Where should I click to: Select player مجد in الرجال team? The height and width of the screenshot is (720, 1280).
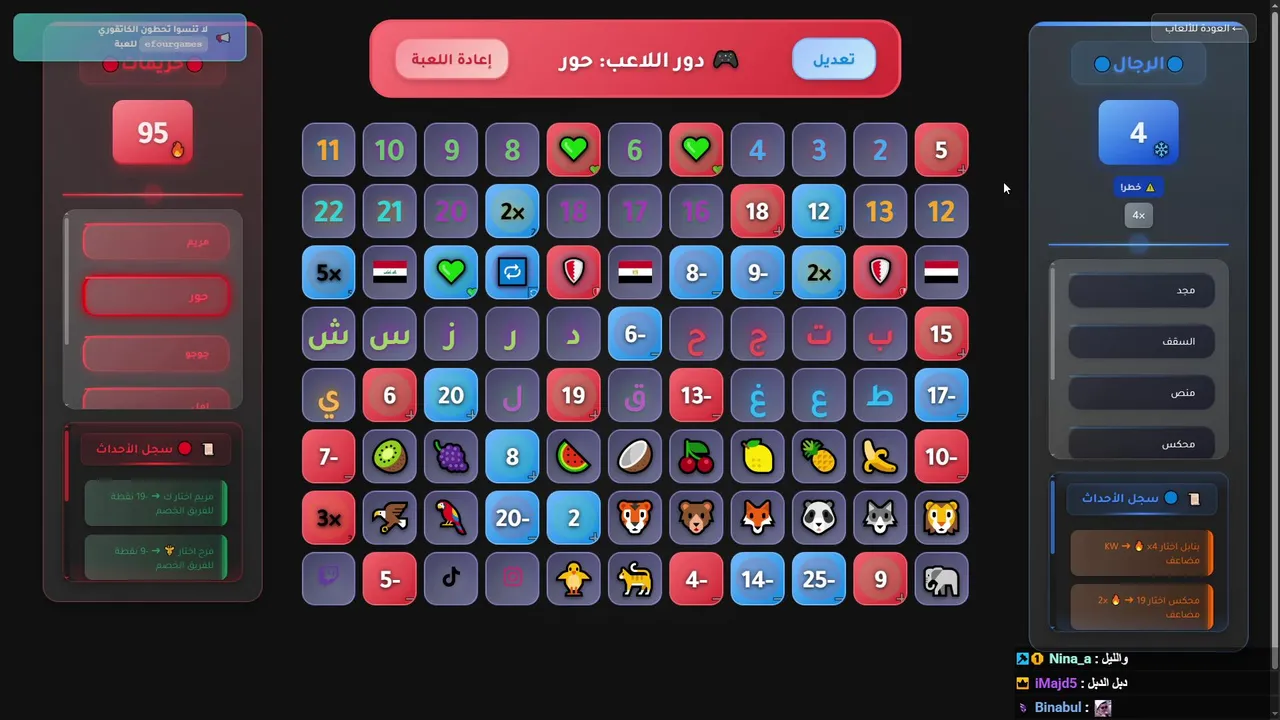point(1141,290)
